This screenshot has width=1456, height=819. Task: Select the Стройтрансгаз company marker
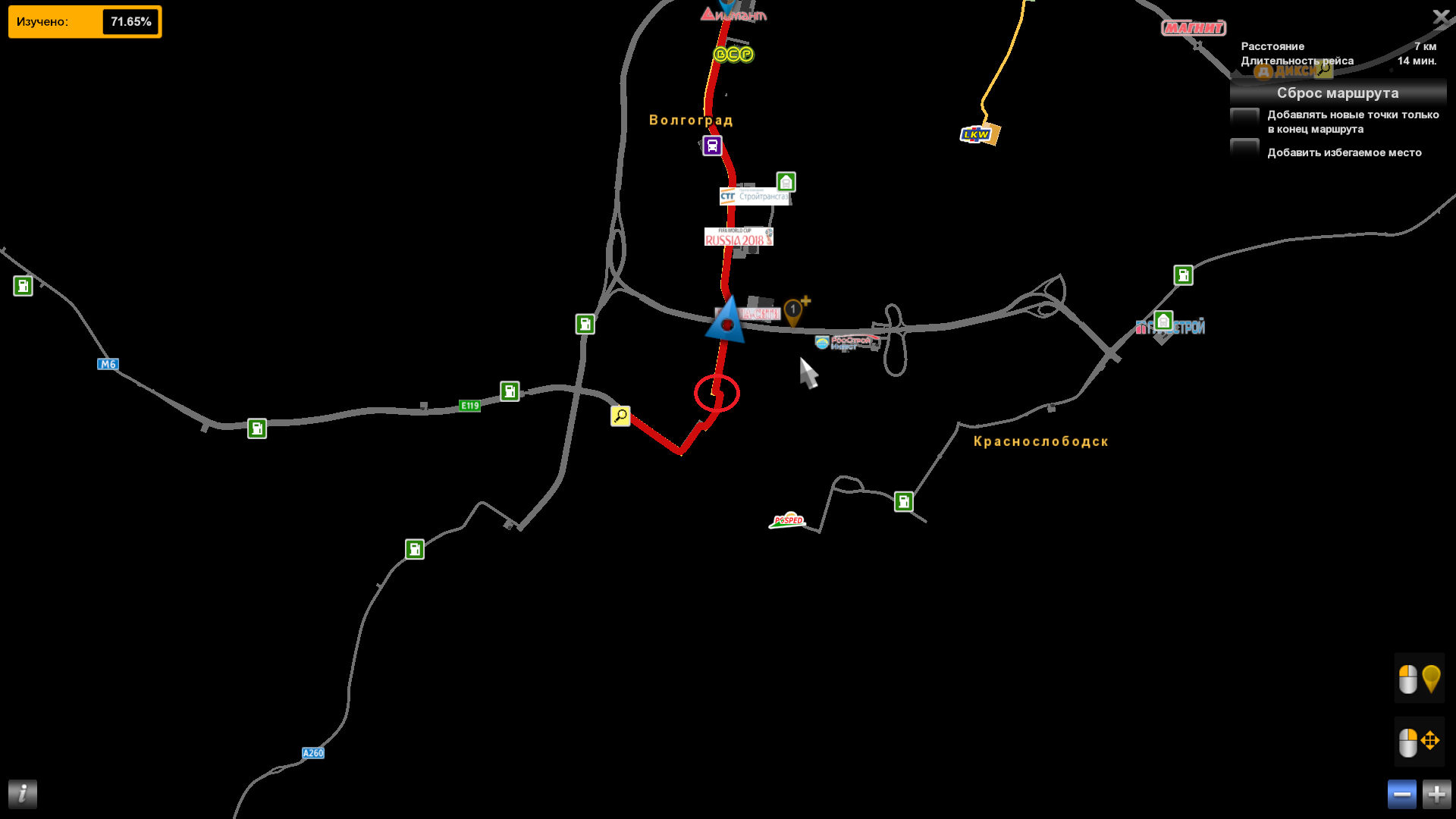point(754,196)
